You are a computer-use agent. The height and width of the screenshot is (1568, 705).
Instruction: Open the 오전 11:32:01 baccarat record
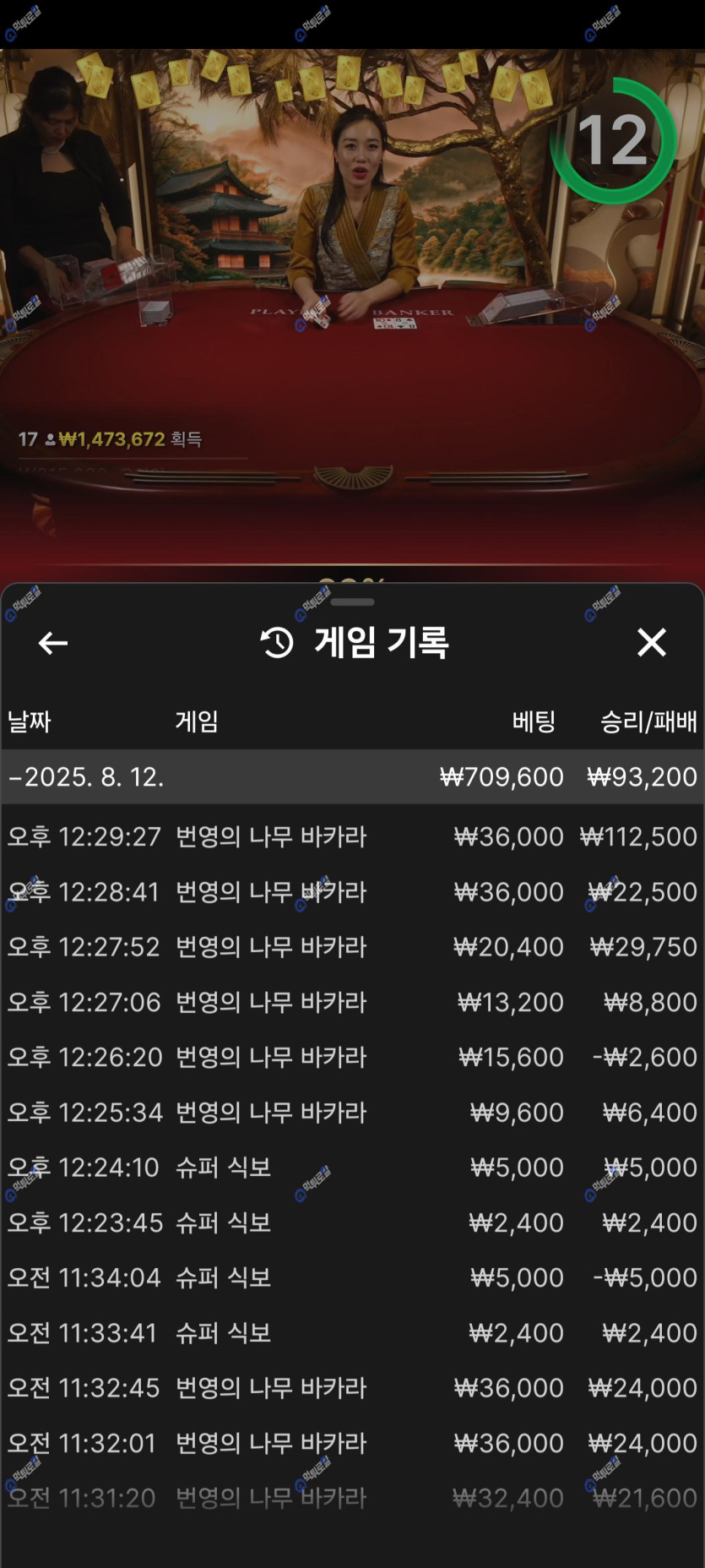[x=352, y=1443]
